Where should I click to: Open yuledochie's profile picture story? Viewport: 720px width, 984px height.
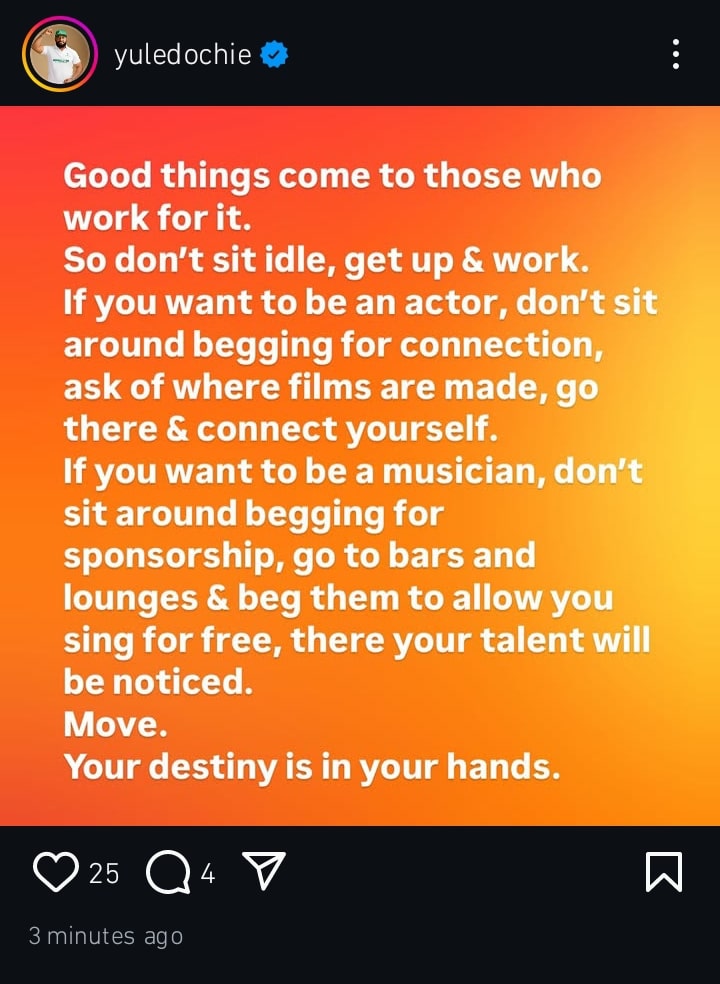pos(59,55)
